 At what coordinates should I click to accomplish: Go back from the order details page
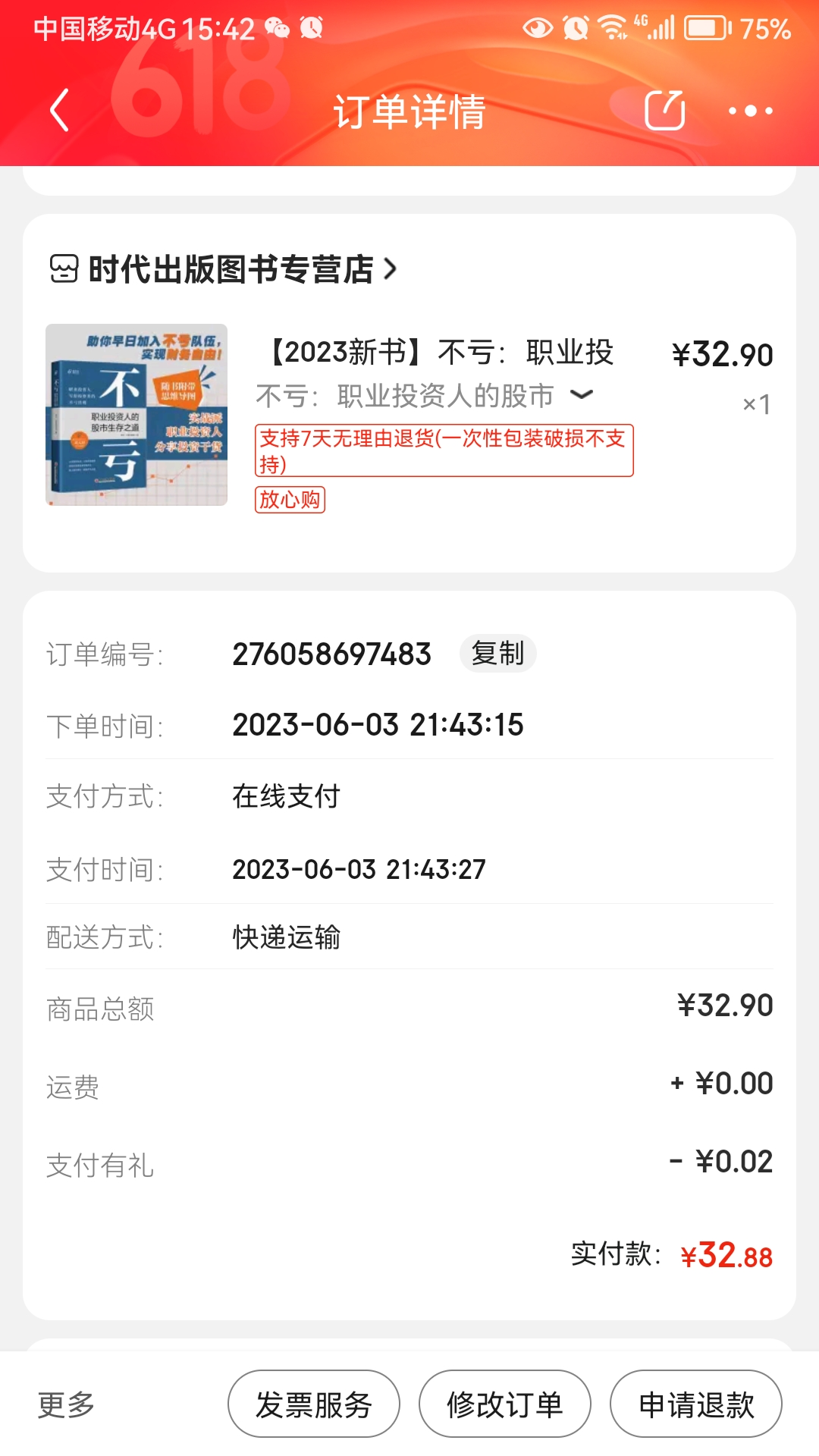click(59, 111)
